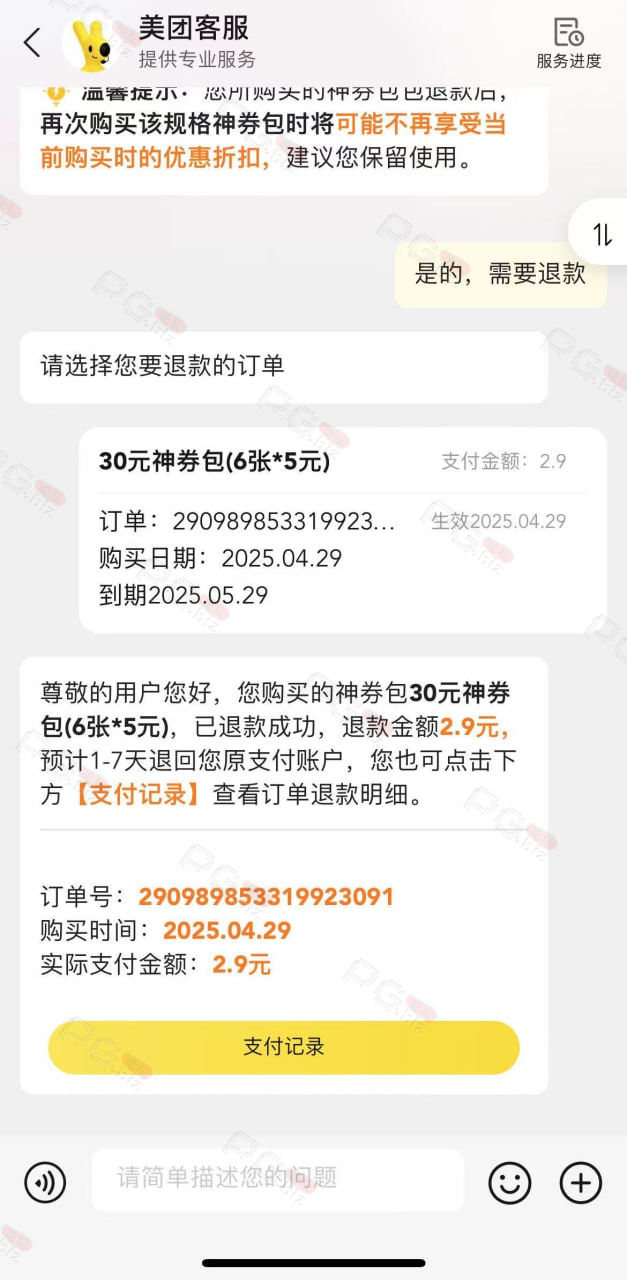Image resolution: width=627 pixels, height=1280 pixels.
Task: Focus the 请简单描述您的问题 text field
Action: (278, 1179)
